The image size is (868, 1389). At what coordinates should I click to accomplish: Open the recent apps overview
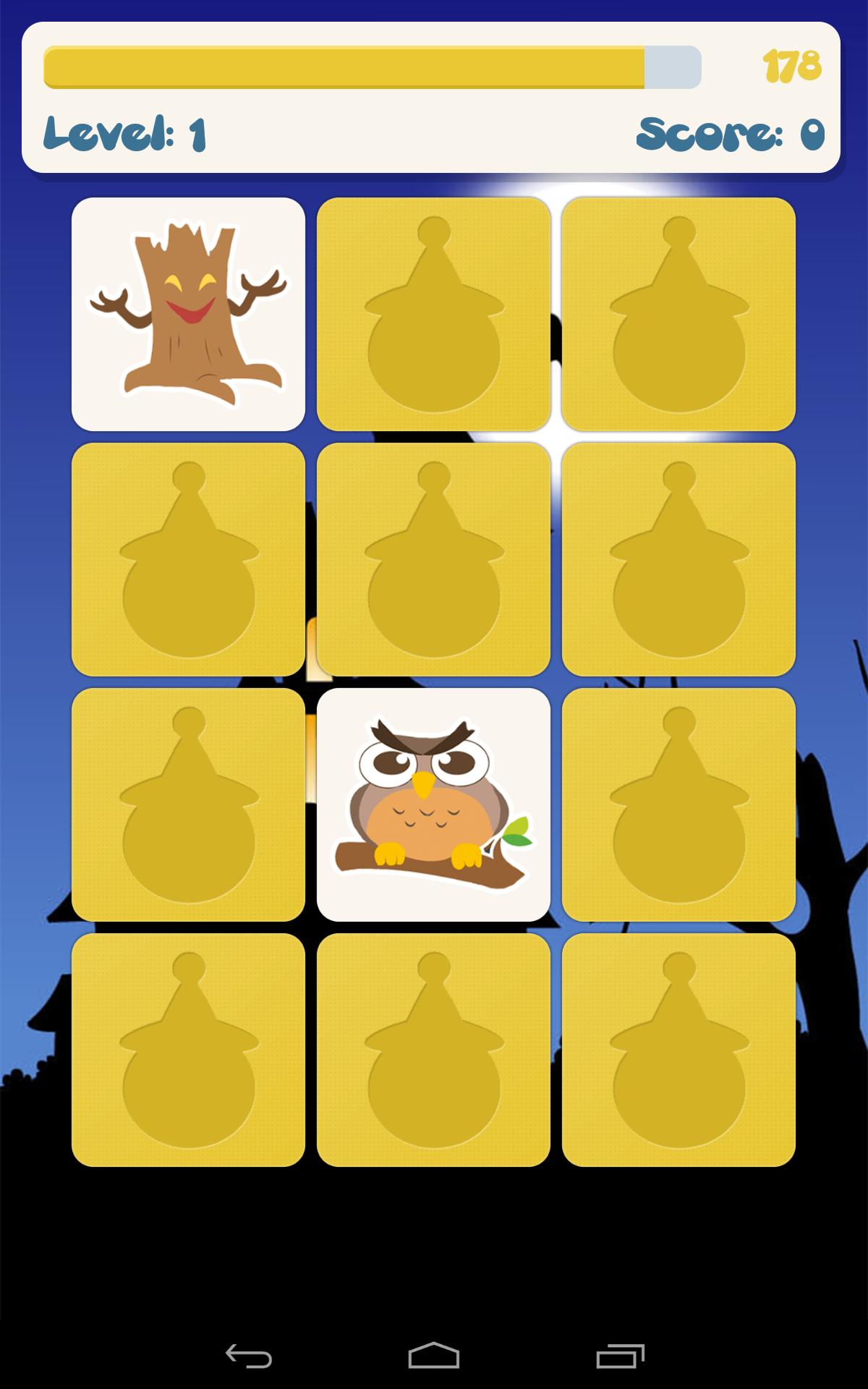click(620, 1355)
